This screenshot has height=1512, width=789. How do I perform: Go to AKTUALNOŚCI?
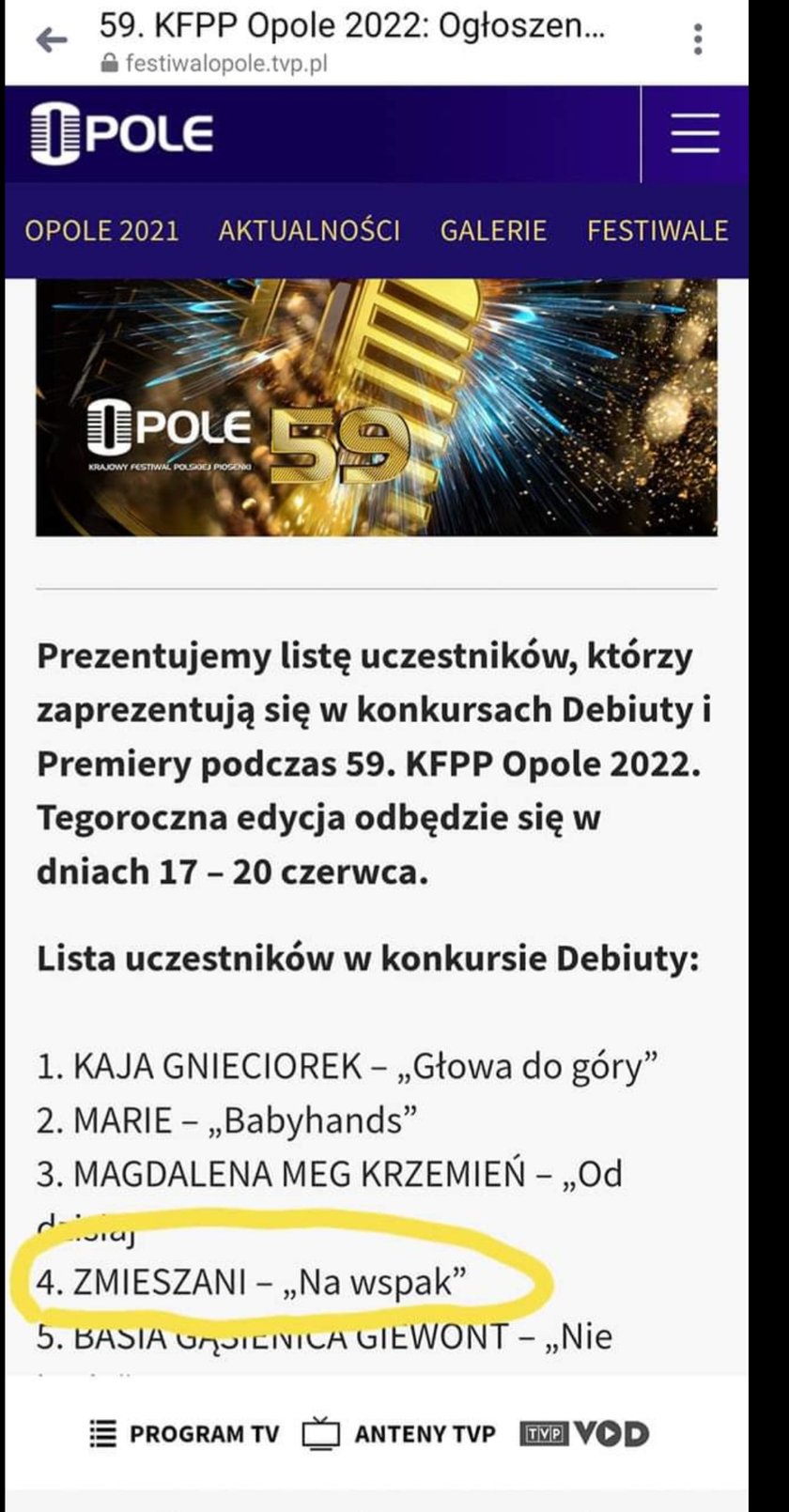click(309, 231)
